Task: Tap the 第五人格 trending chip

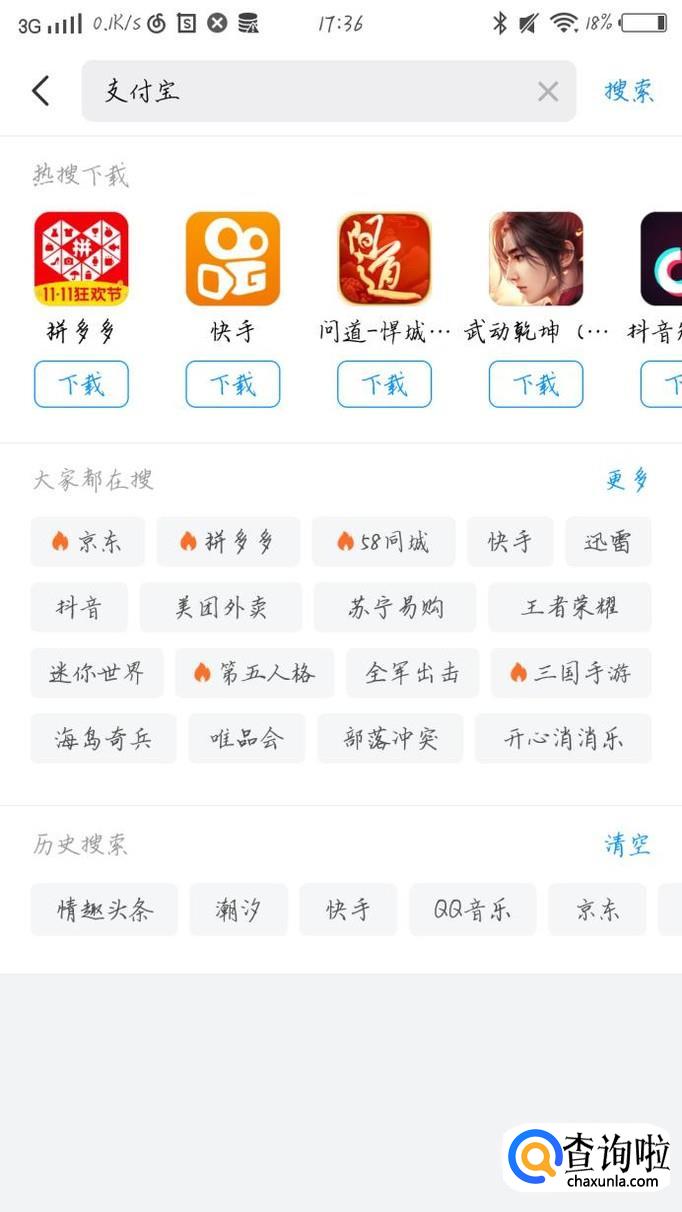Action: click(254, 673)
